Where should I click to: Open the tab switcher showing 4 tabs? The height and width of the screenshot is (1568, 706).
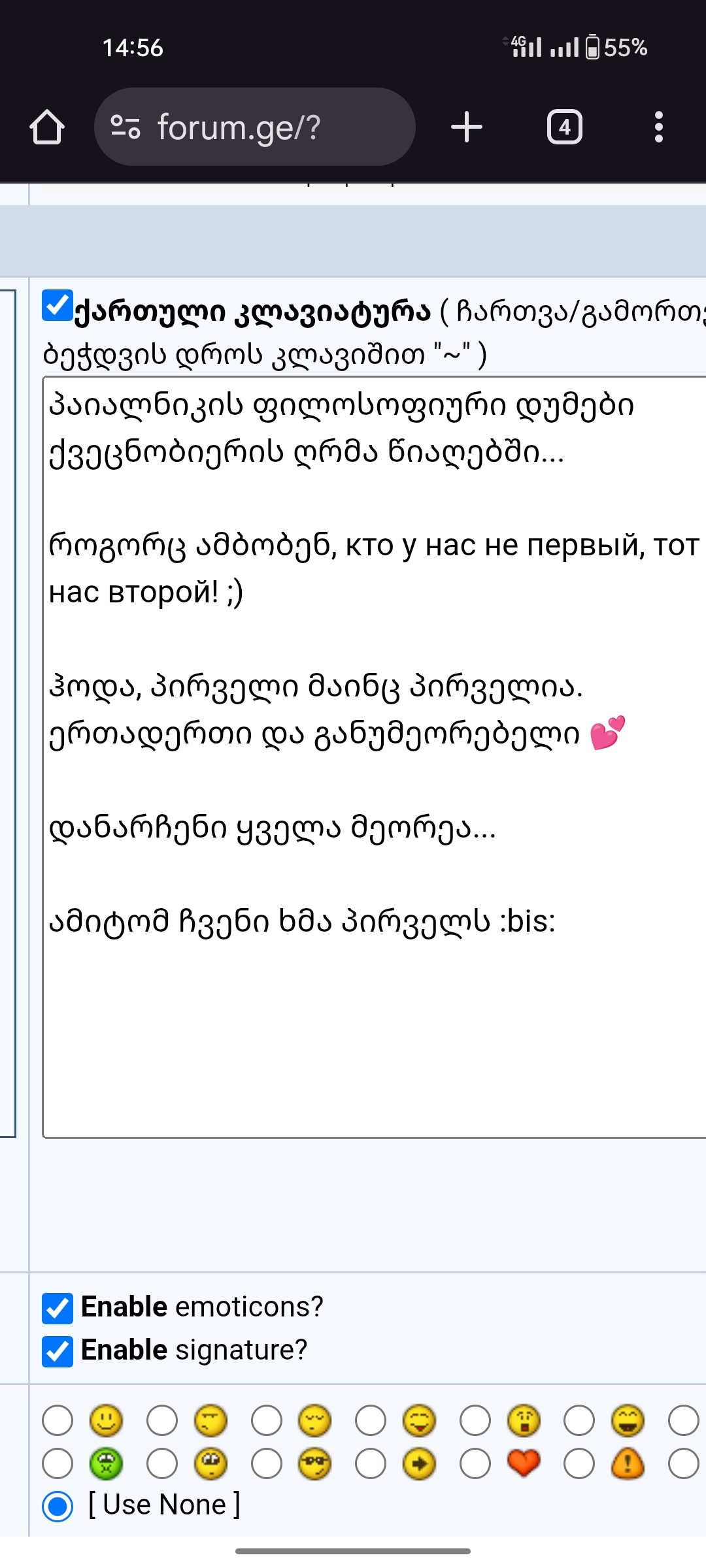(x=564, y=127)
